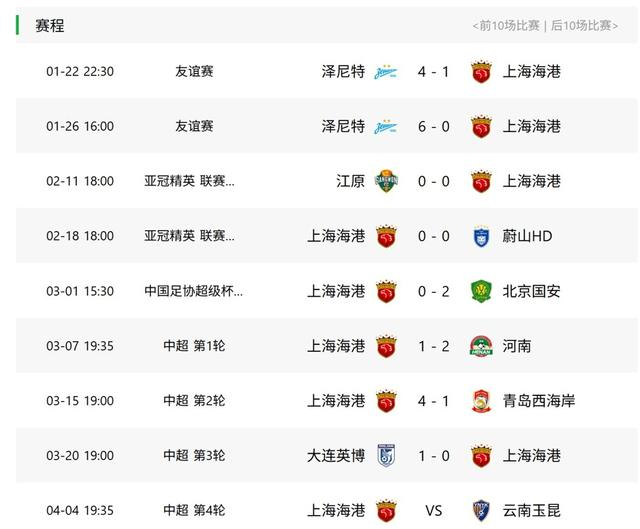Open the upcoming 04-04 match against 云南玉昆

433,510
